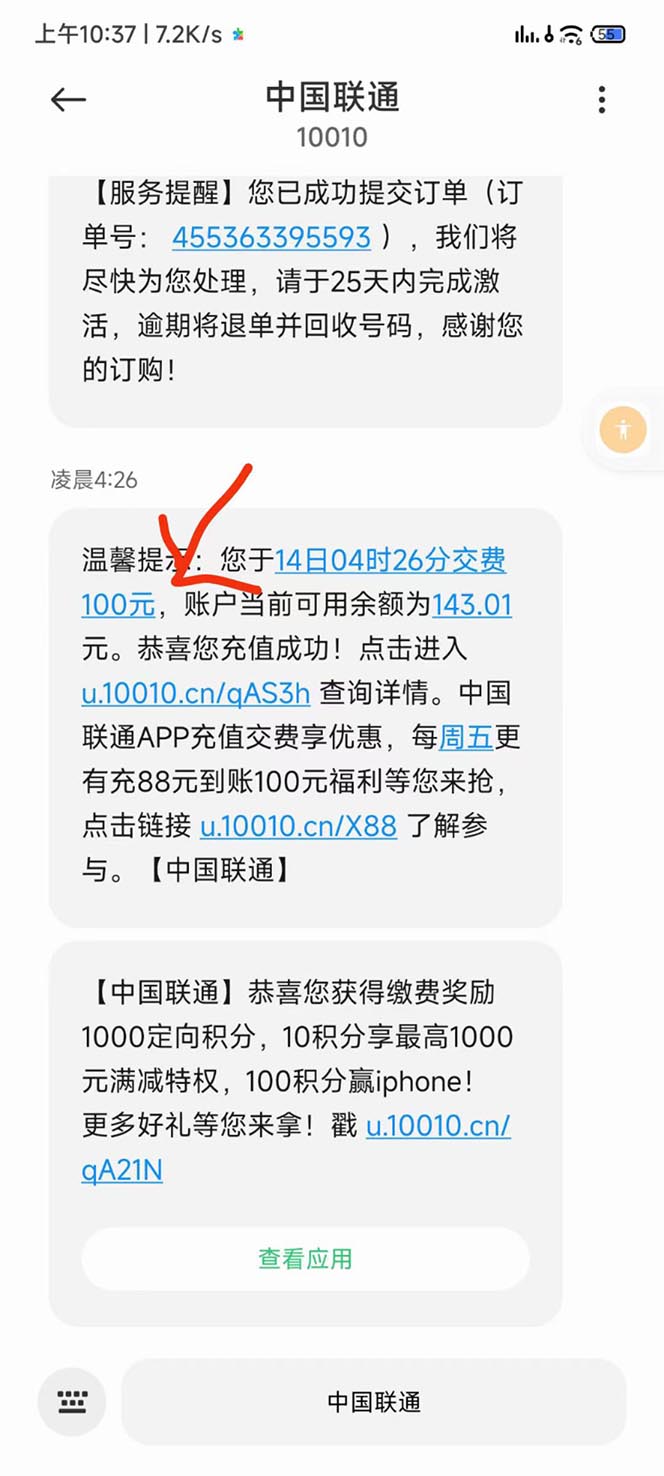Tap the 周五 date link
This screenshot has width=664, height=1476.
pyautogui.click(x=467, y=738)
